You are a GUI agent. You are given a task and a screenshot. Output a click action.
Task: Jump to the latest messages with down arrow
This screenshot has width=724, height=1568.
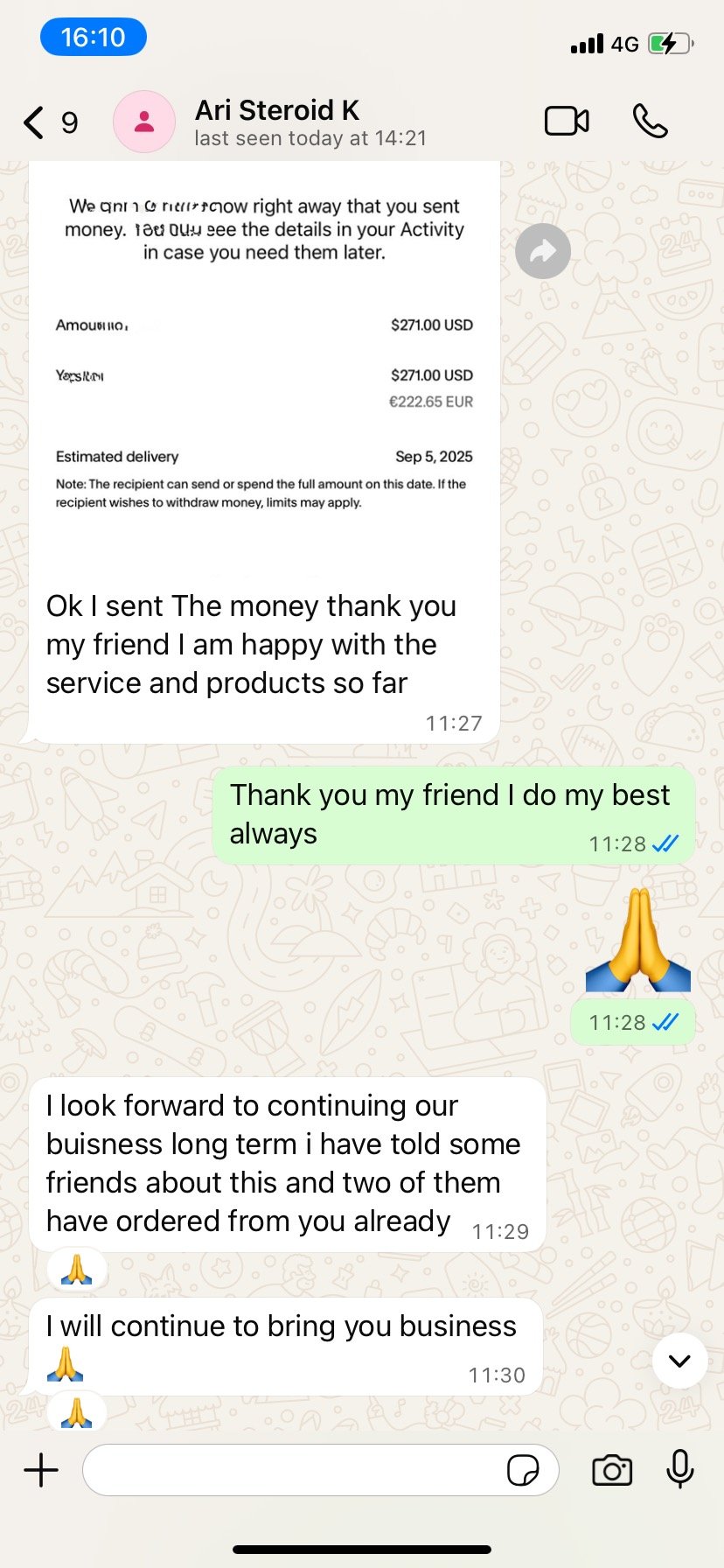pos(679,1361)
